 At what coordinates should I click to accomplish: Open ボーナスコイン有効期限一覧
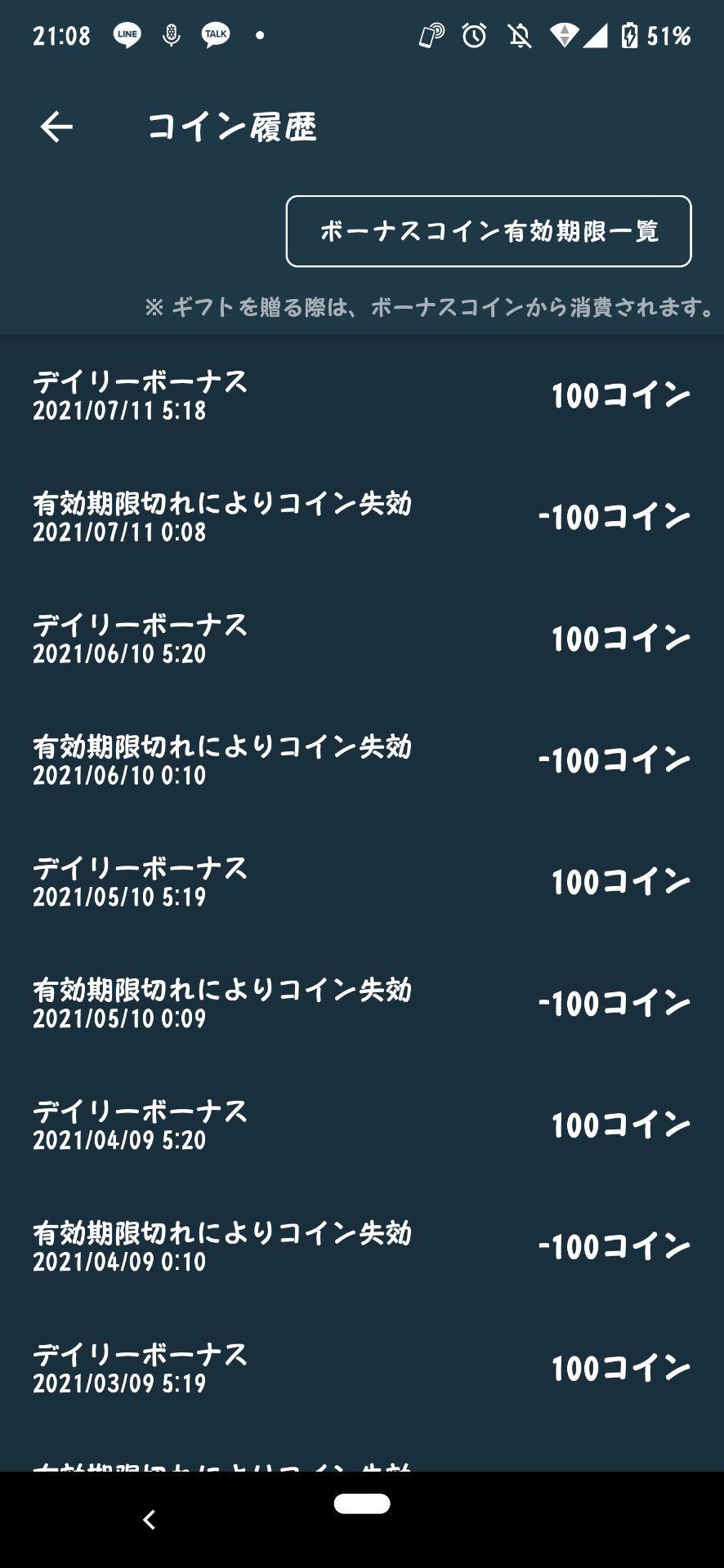pyautogui.click(x=489, y=231)
